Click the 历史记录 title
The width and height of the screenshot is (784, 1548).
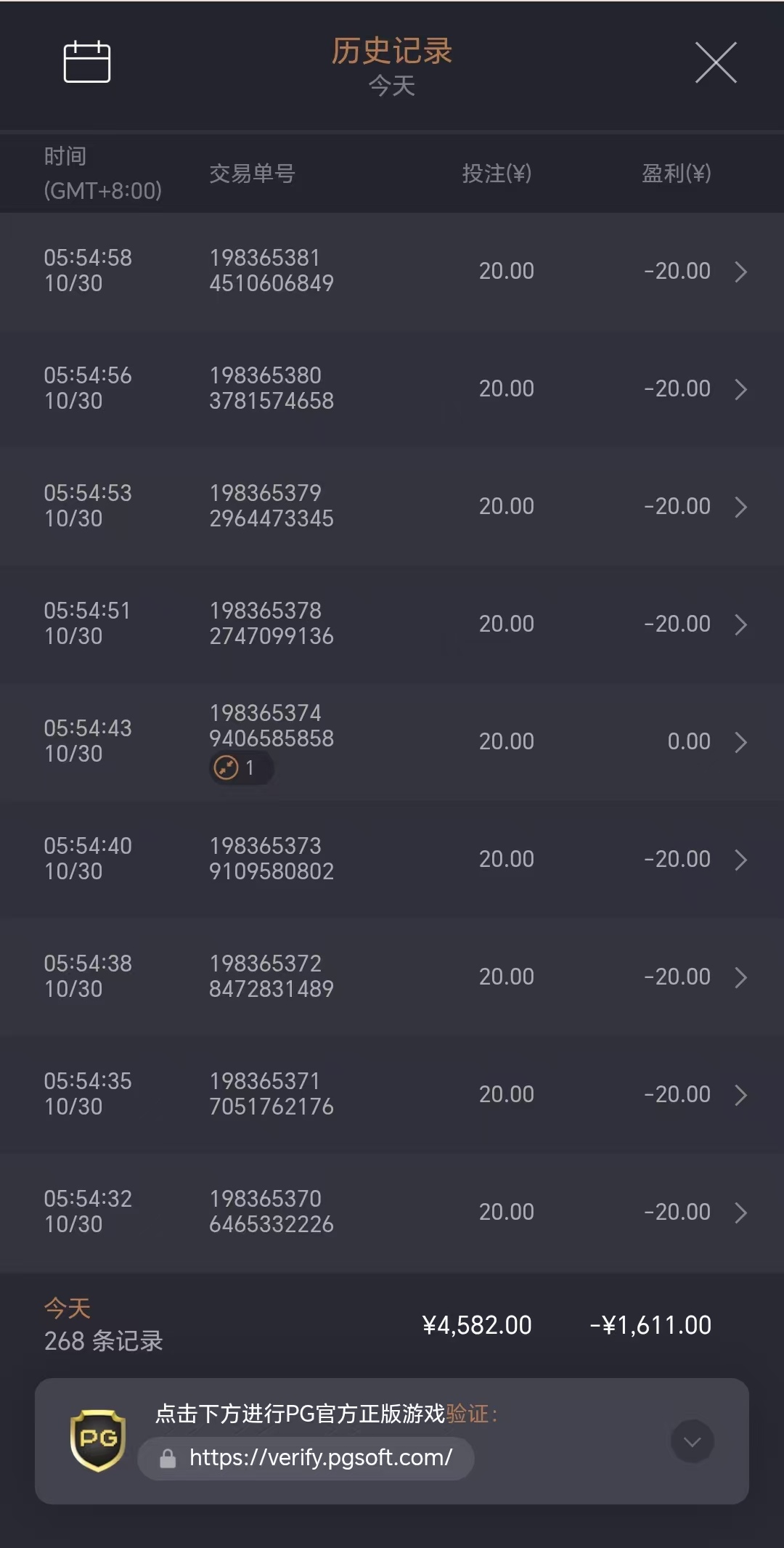(392, 51)
